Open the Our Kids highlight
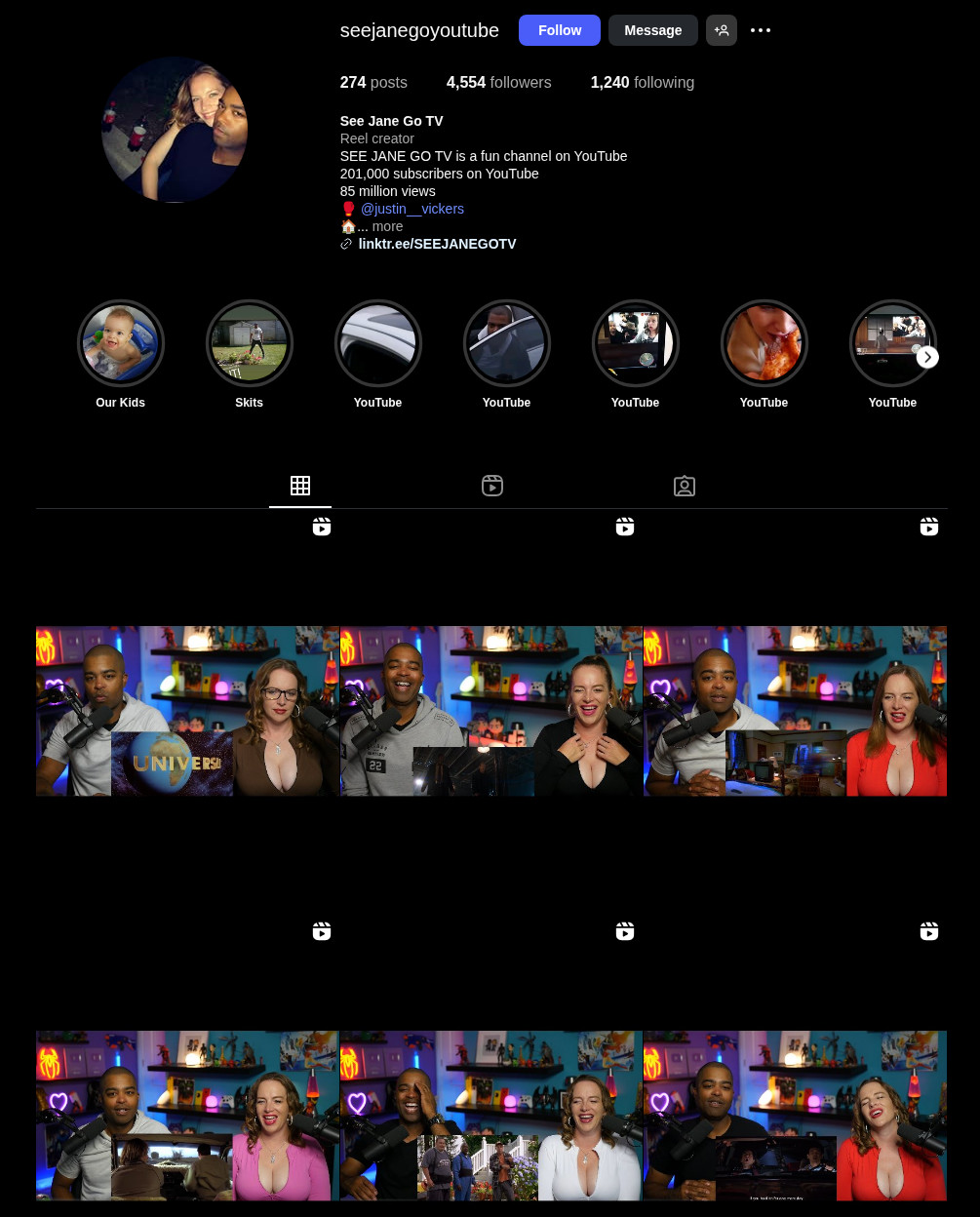This screenshot has width=980, height=1217. 121,343
